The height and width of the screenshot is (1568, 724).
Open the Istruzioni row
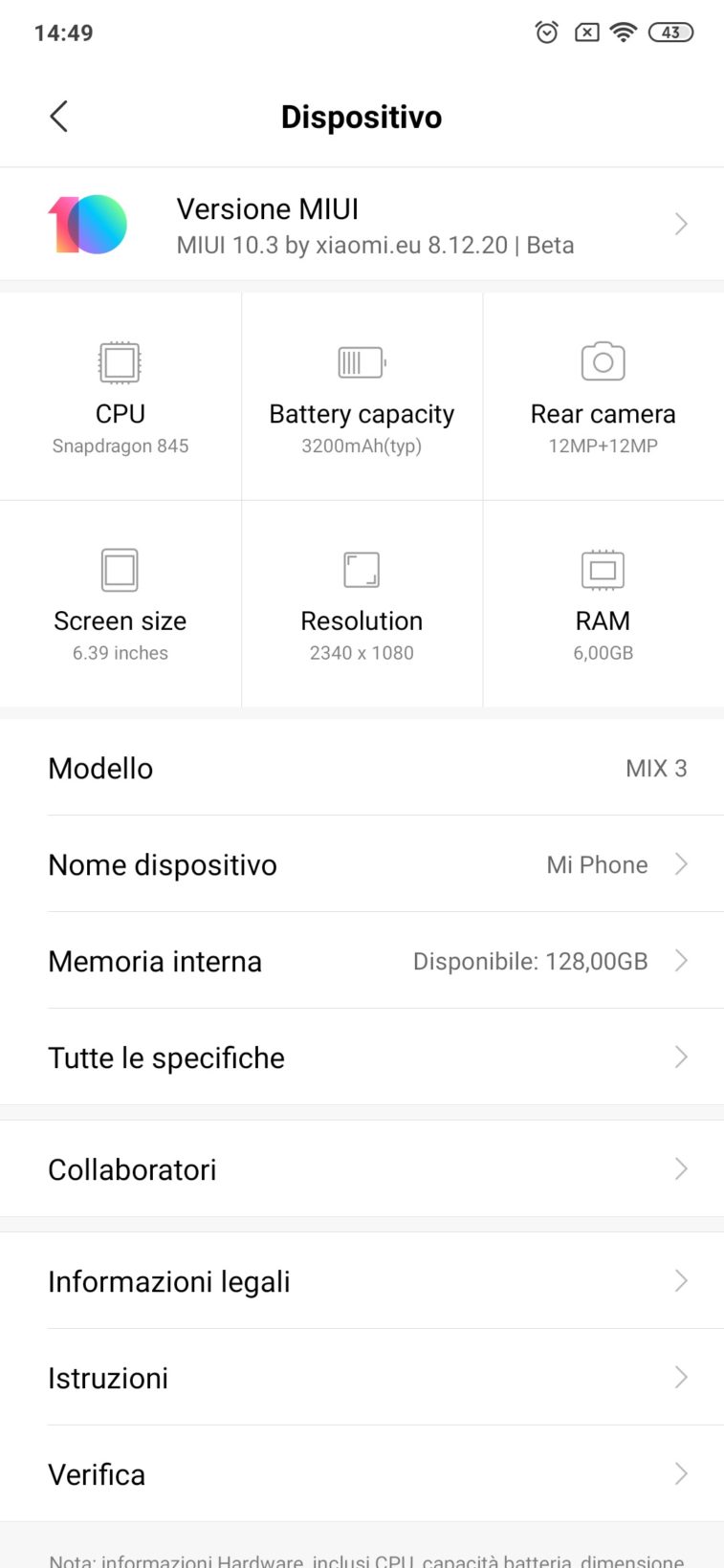[x=362, y=1378]
